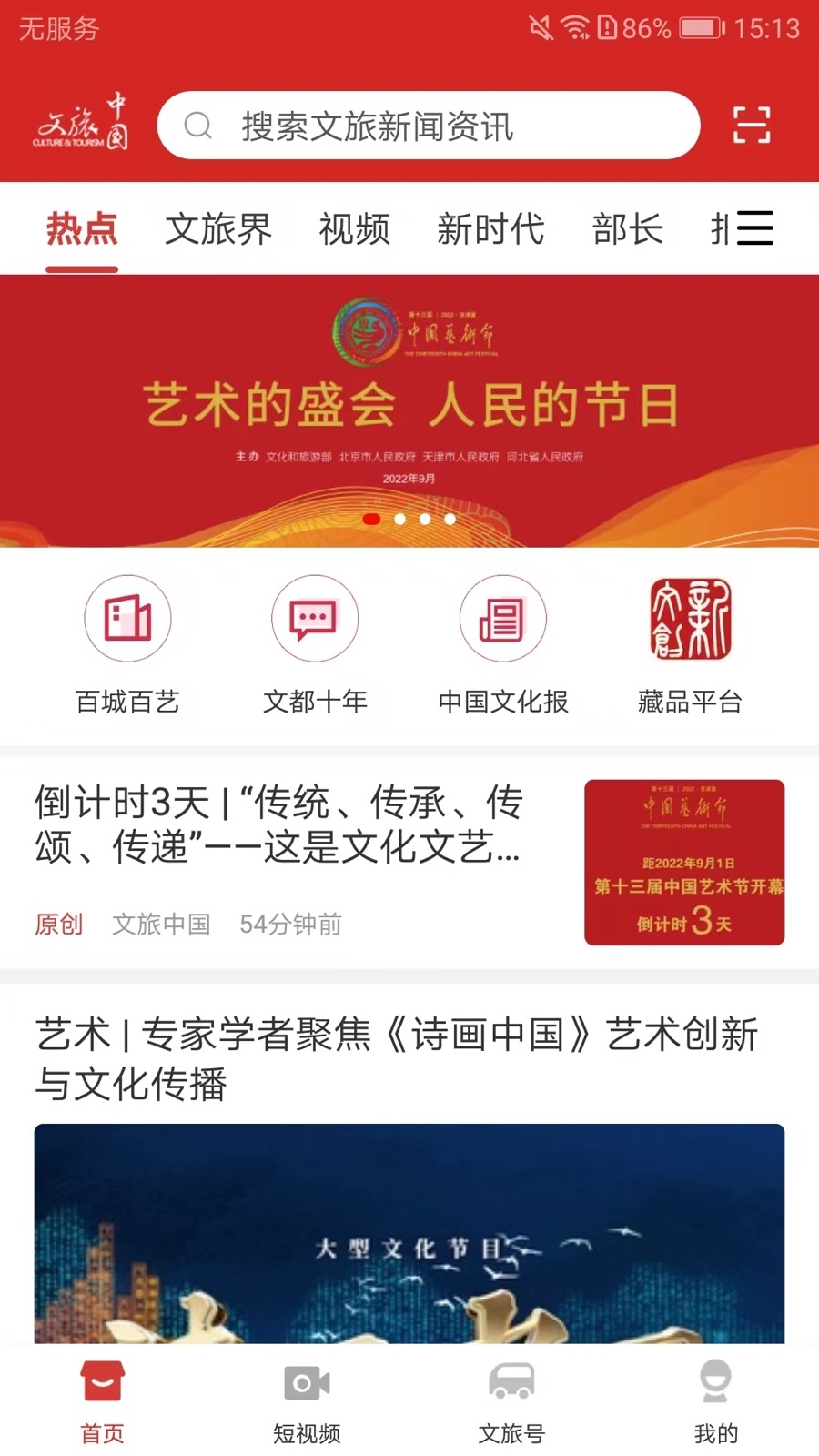Open the QR code scan icon
The width and height of the screenshot is (819, 1456).
tap(752, 126)
